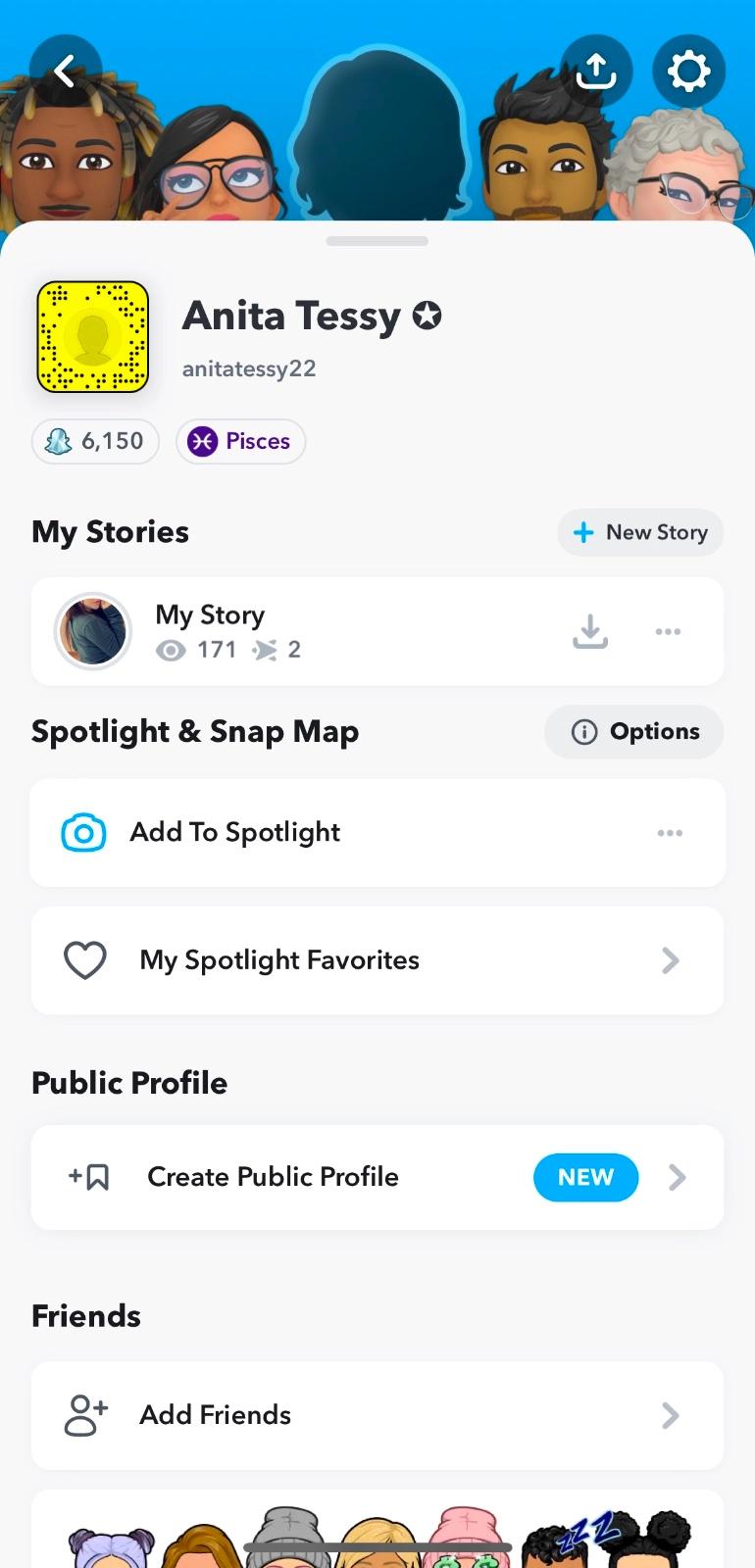Share the profile via upload icon
755x1568 pixels.
[596, 71]
